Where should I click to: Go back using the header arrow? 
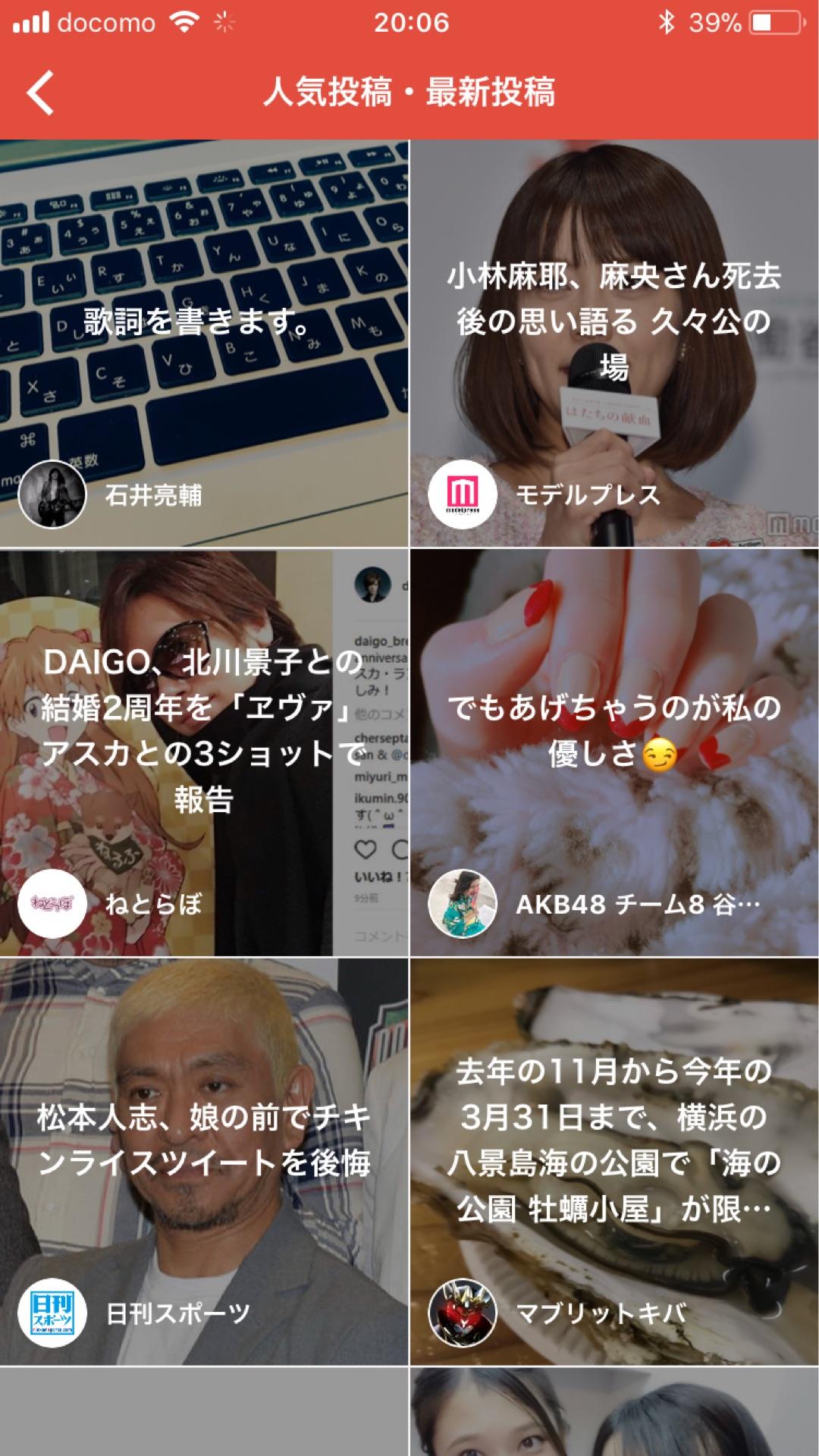click(41, 93)
